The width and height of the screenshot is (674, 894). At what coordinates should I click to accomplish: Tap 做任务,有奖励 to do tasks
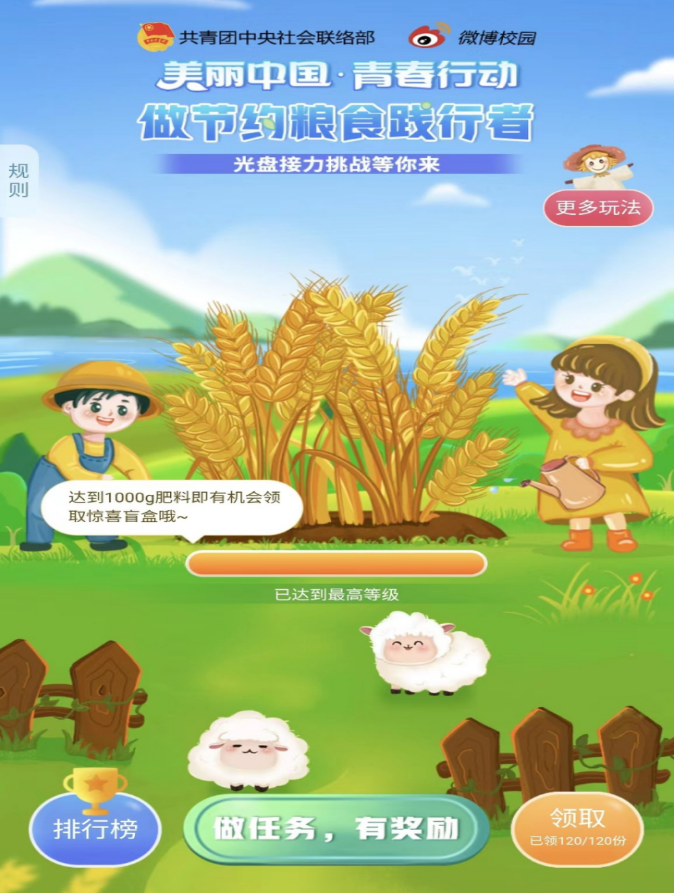(x=336, y=829)
